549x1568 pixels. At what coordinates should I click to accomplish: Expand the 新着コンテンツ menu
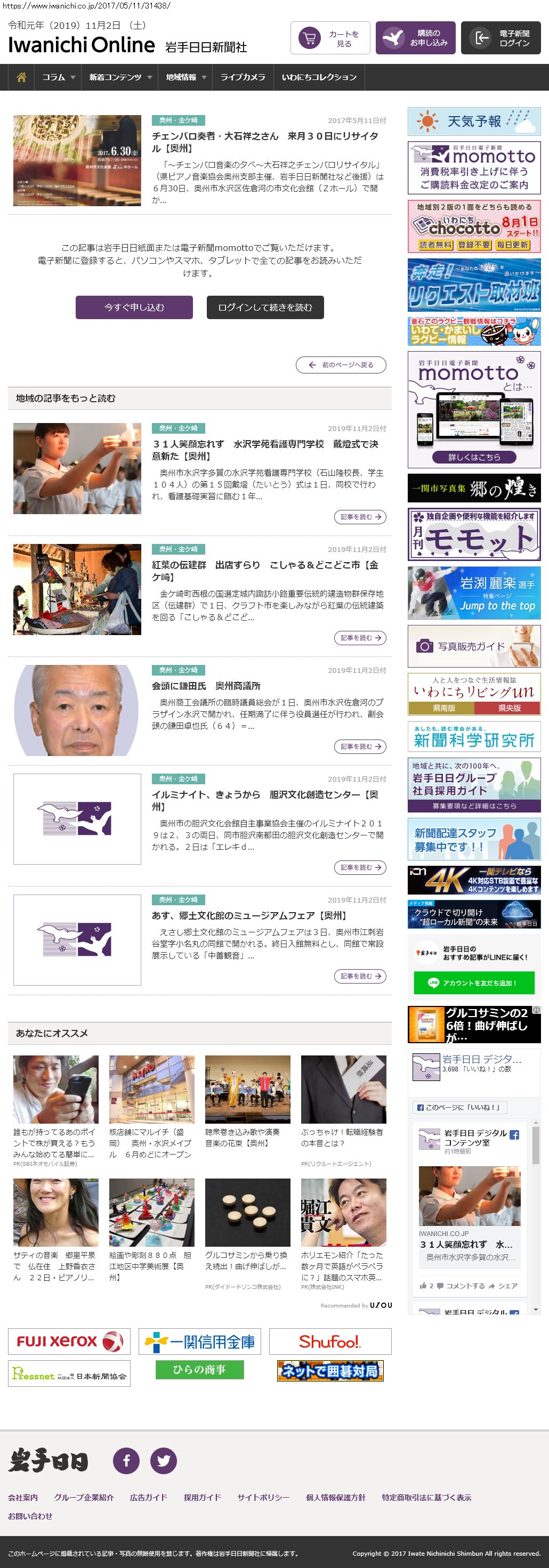pyautogui.click(x=120, y=77)
